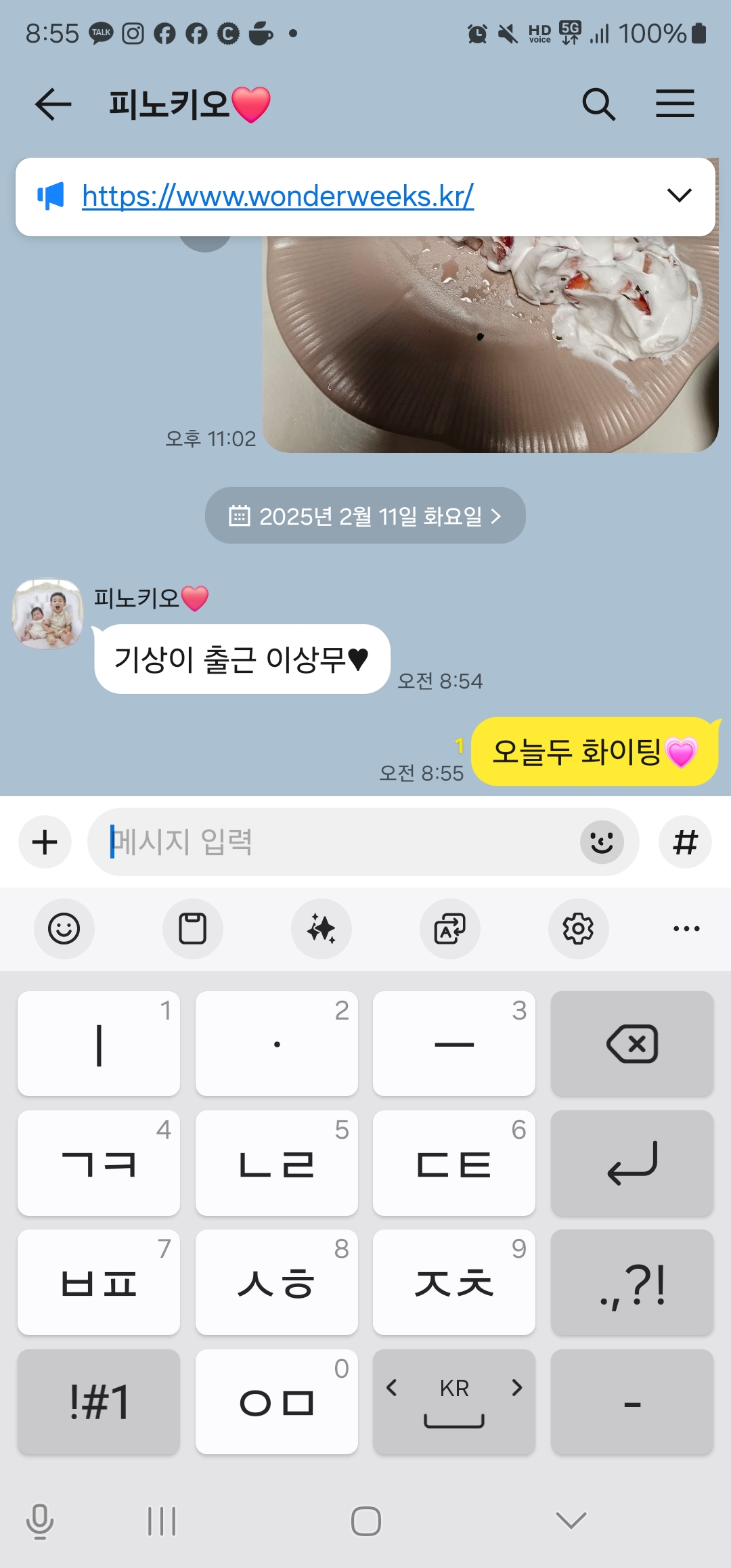This screenshot has height=1568, width=731.
Task: Tap the hashtag search button
Action: [x=685, y=842]
